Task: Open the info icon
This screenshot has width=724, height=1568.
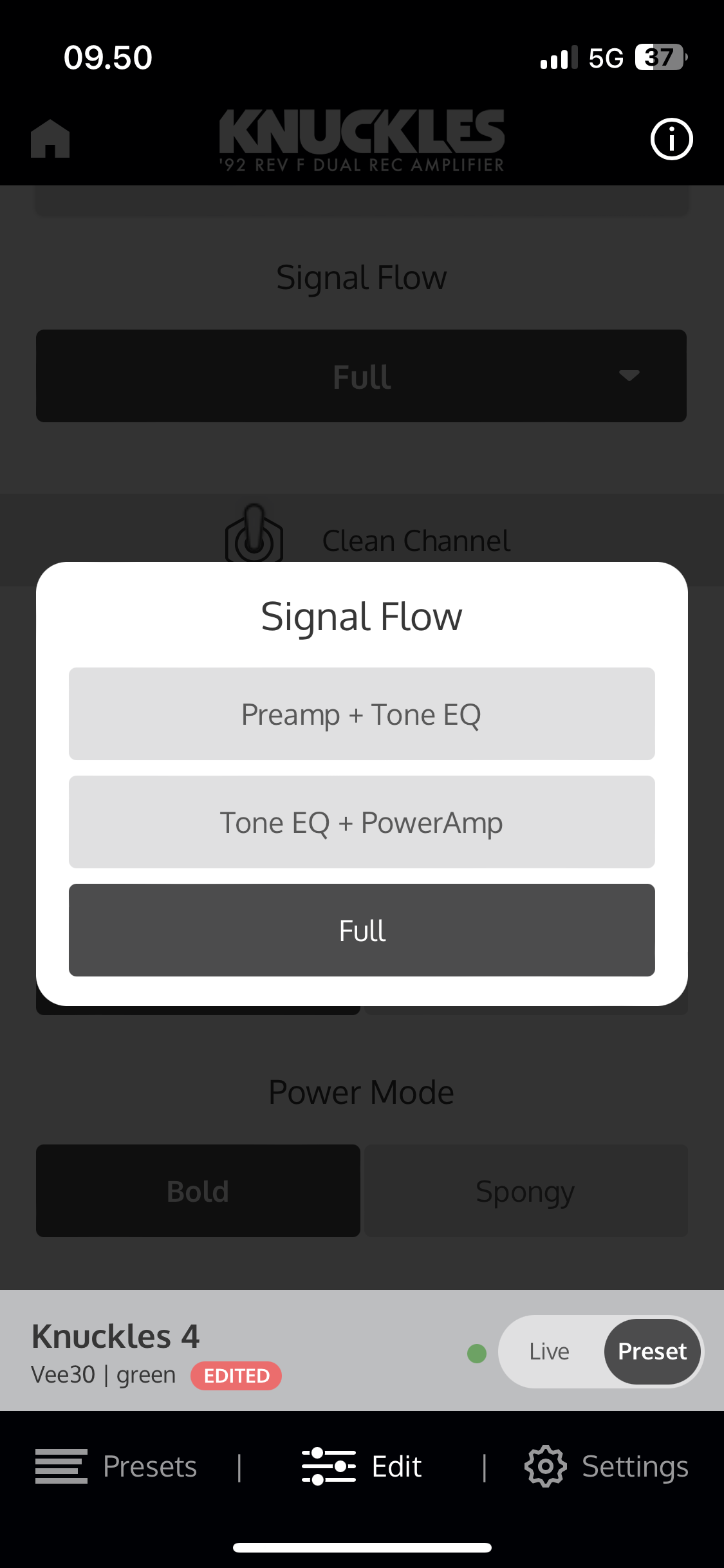Action: [671, 139]
